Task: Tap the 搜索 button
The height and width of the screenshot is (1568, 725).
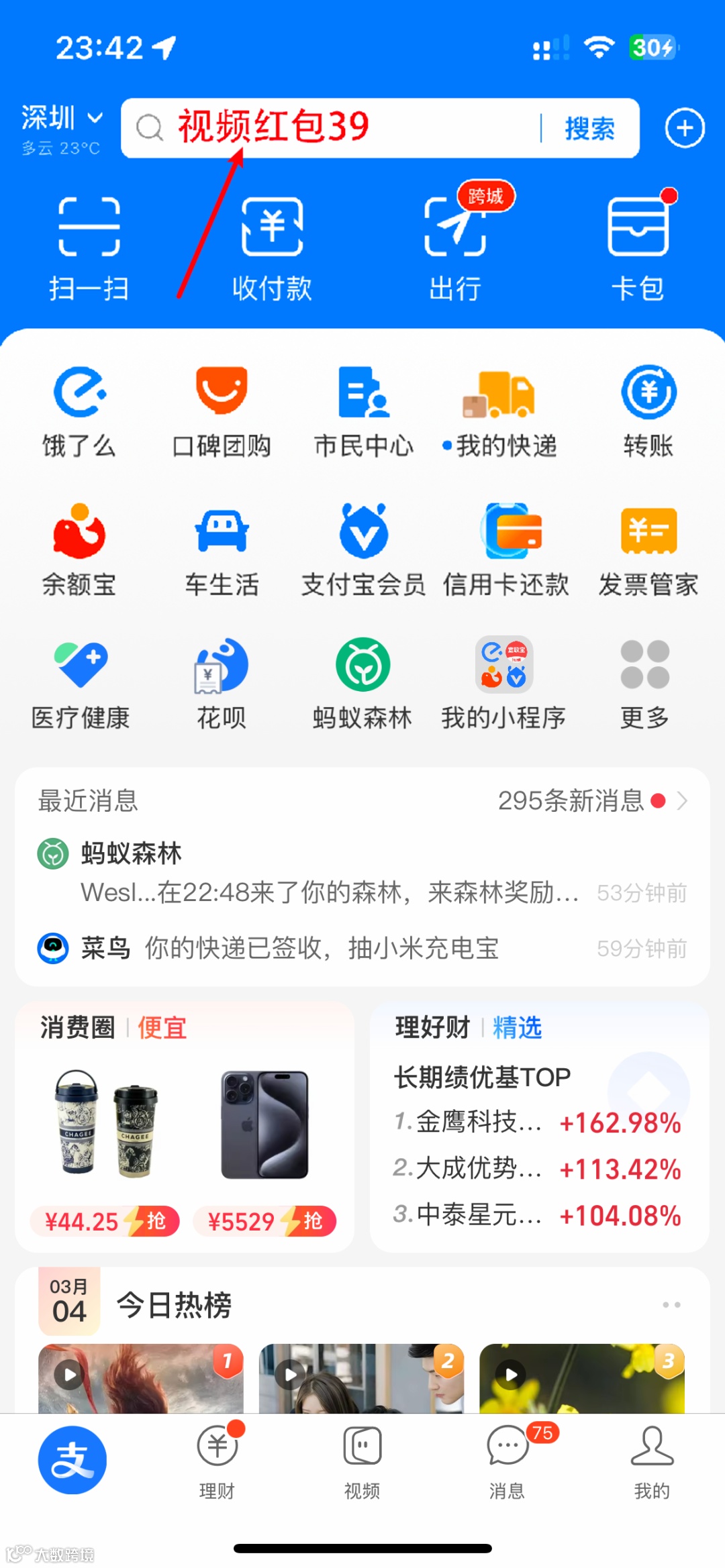Action: pos(589,128)
